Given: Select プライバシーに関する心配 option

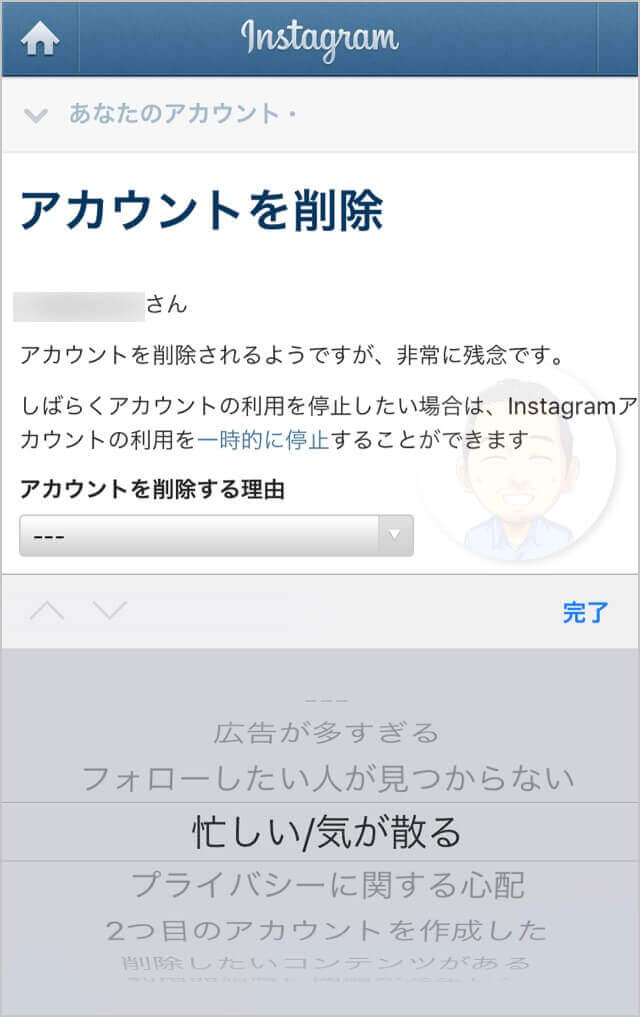Looking at the screenshot, I should pyautogui.click(x=326, y=884).
